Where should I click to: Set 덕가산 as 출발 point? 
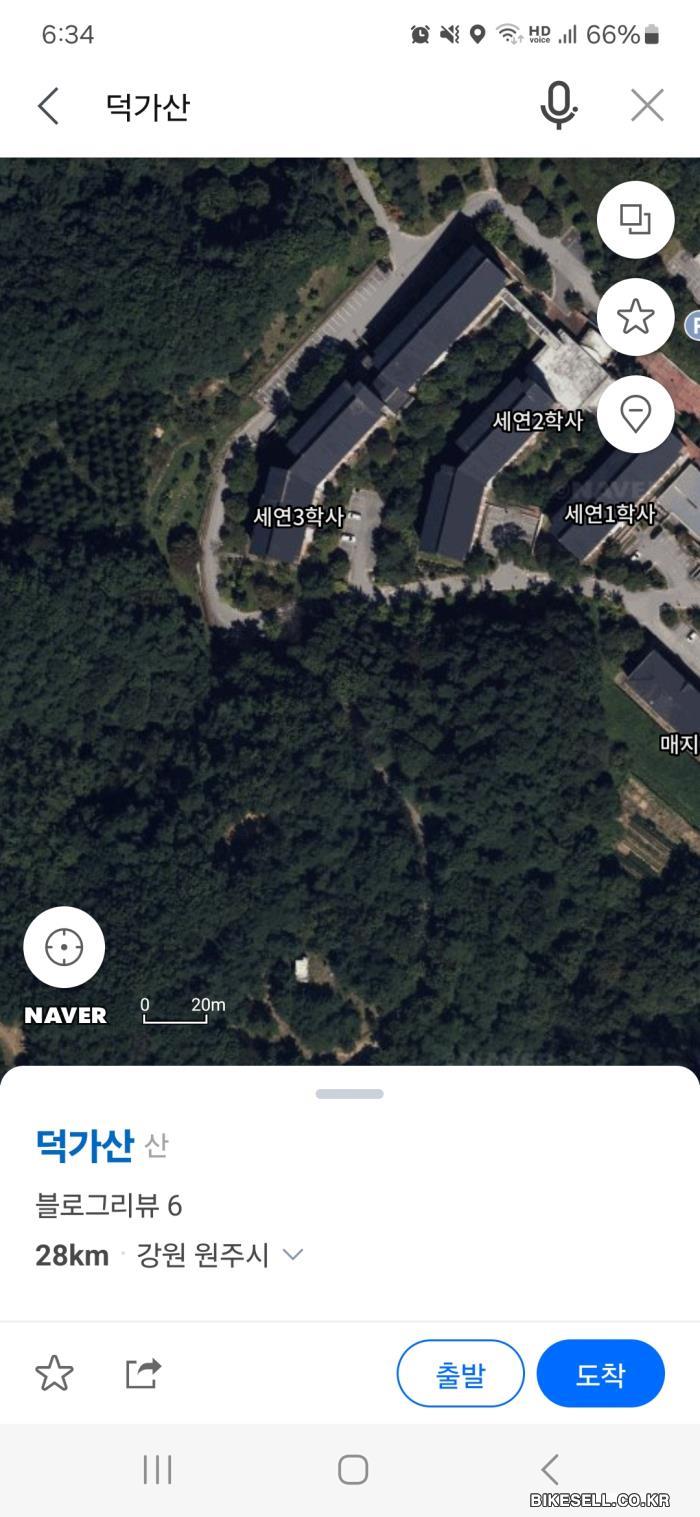coord(460,1374)
